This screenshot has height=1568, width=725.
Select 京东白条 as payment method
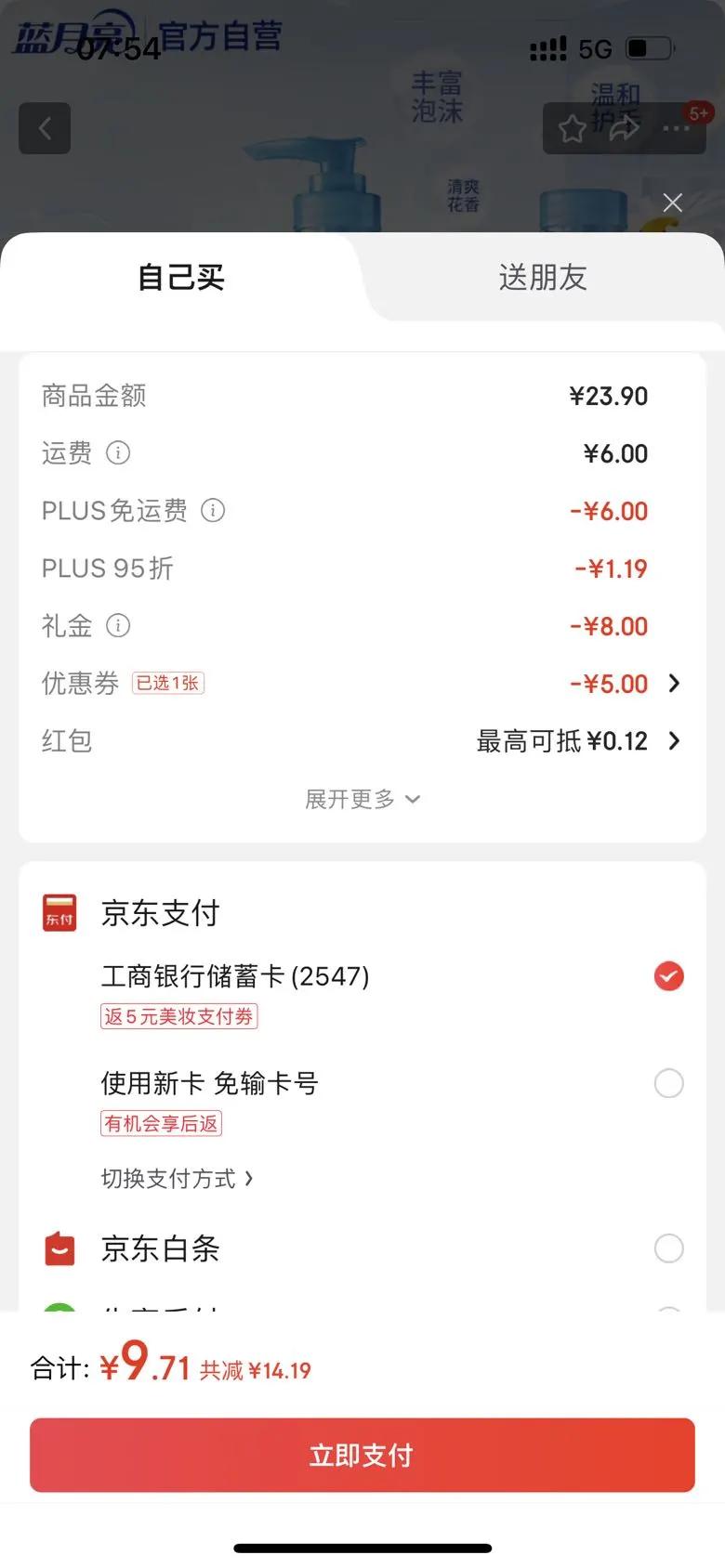click(x=668, y=1248)
